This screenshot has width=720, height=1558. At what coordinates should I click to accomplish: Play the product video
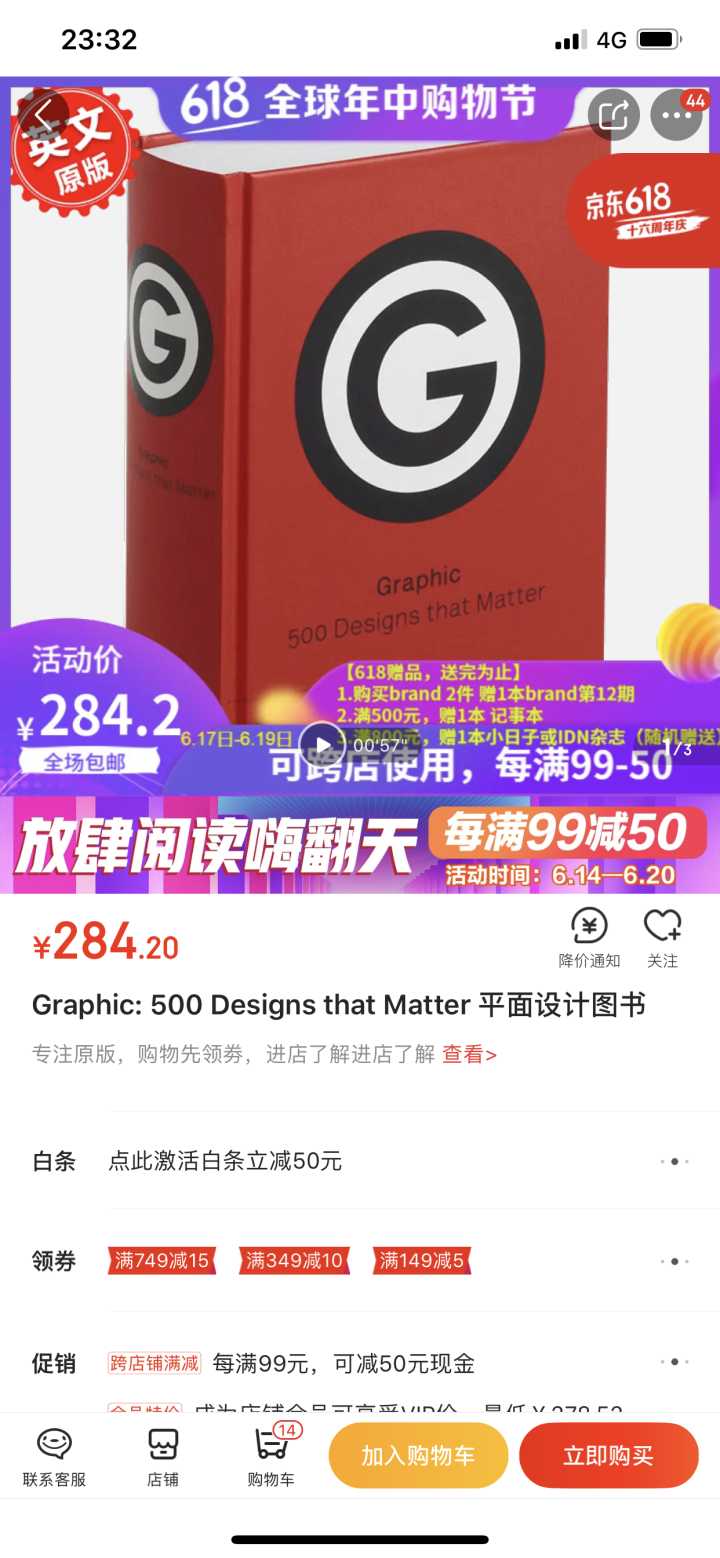[322, 745]
